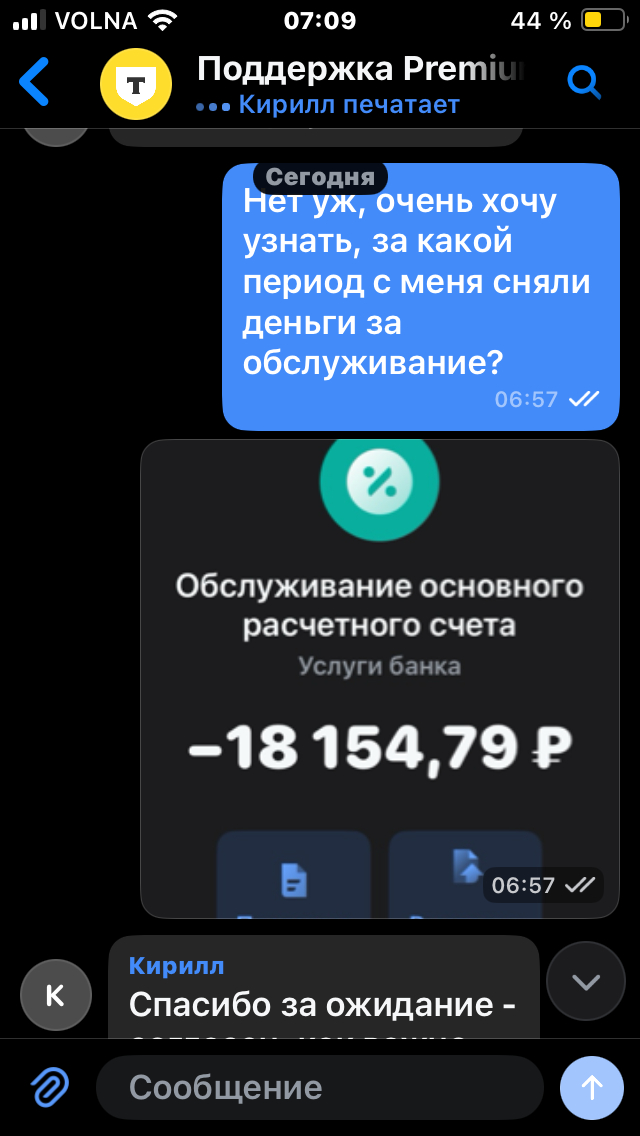Go back from the support chat

[x=34, y=82]
